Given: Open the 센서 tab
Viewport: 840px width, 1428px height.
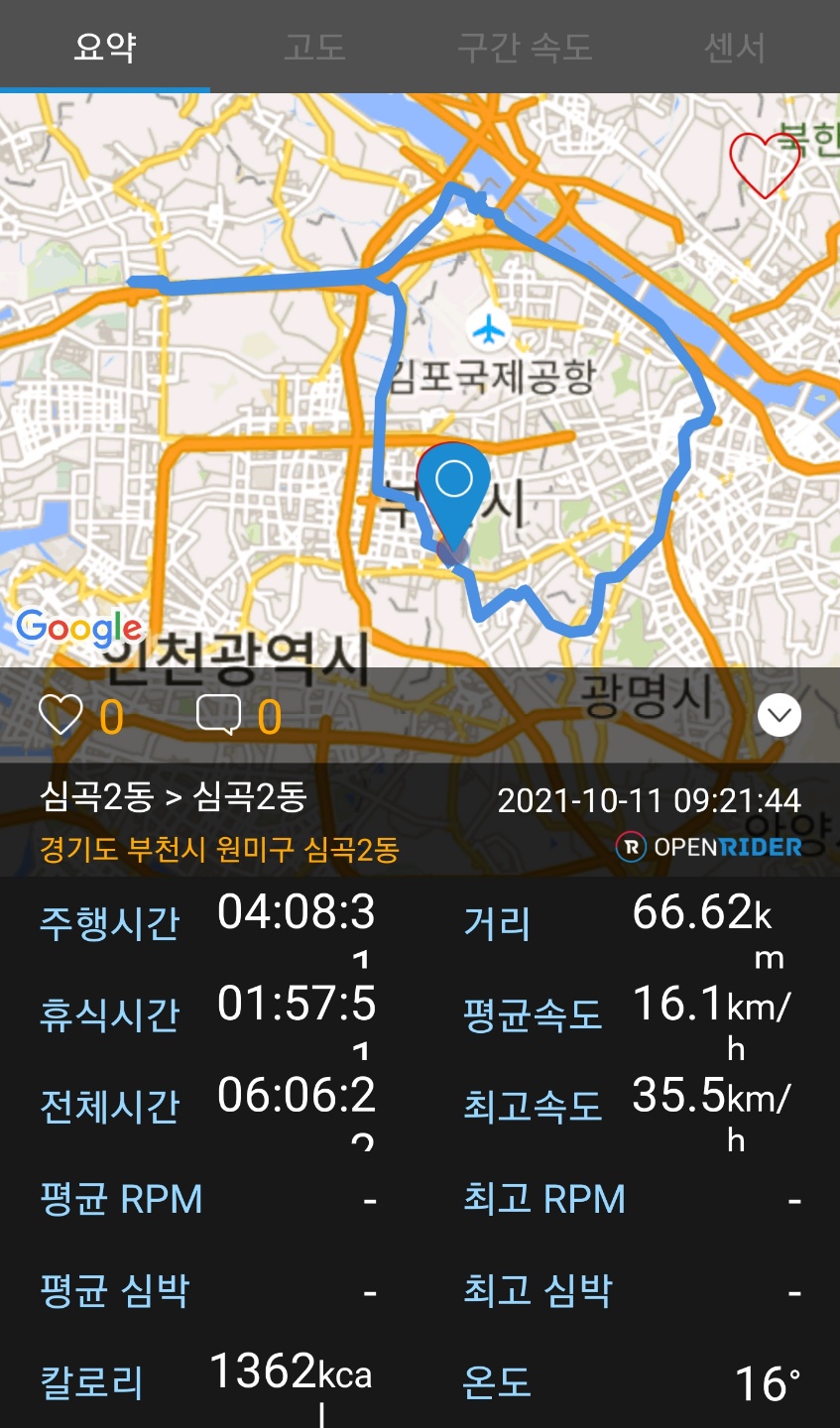Looking at the screenshot, I should (735, 47).
